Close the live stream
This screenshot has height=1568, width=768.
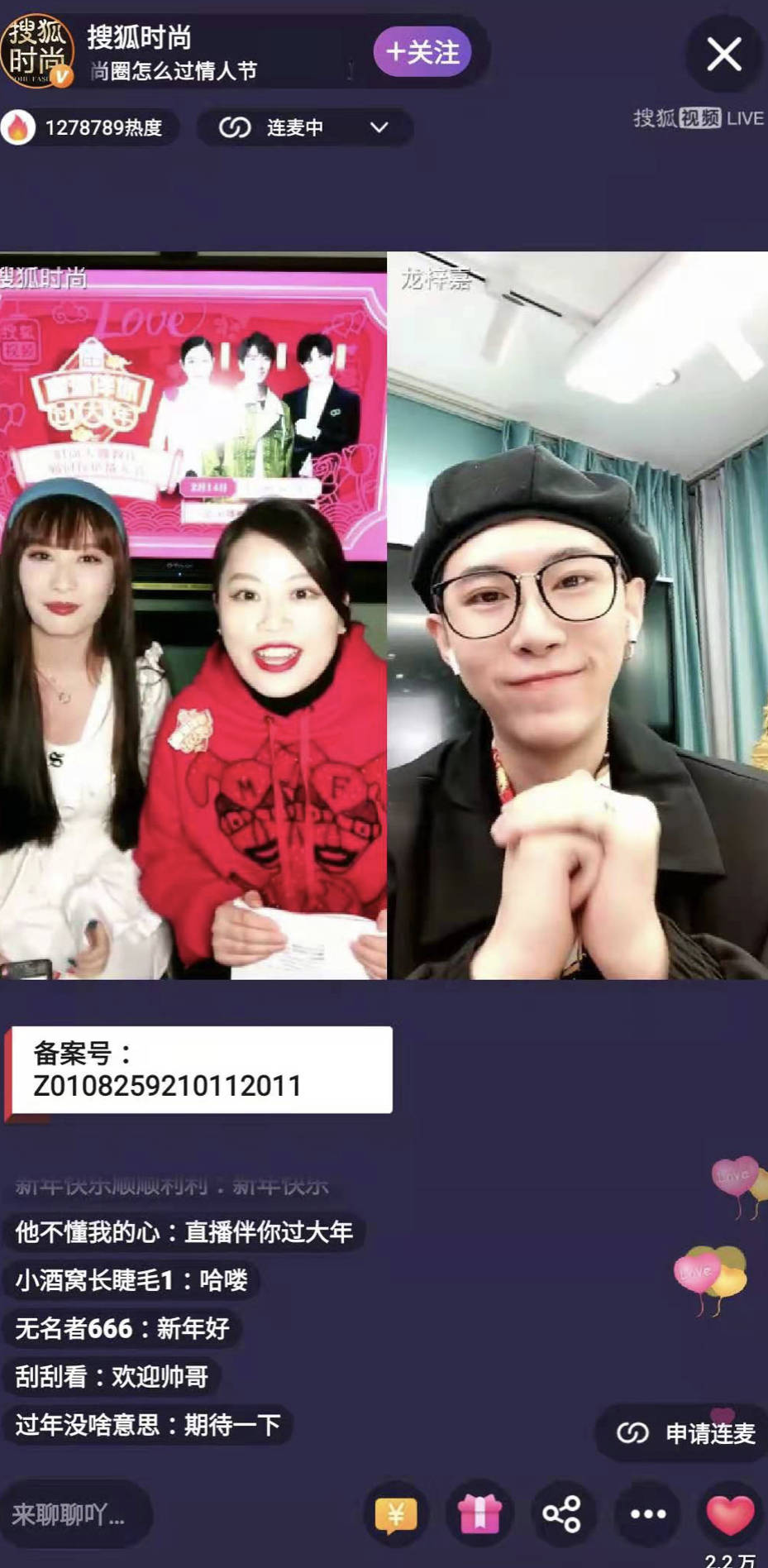723,55
